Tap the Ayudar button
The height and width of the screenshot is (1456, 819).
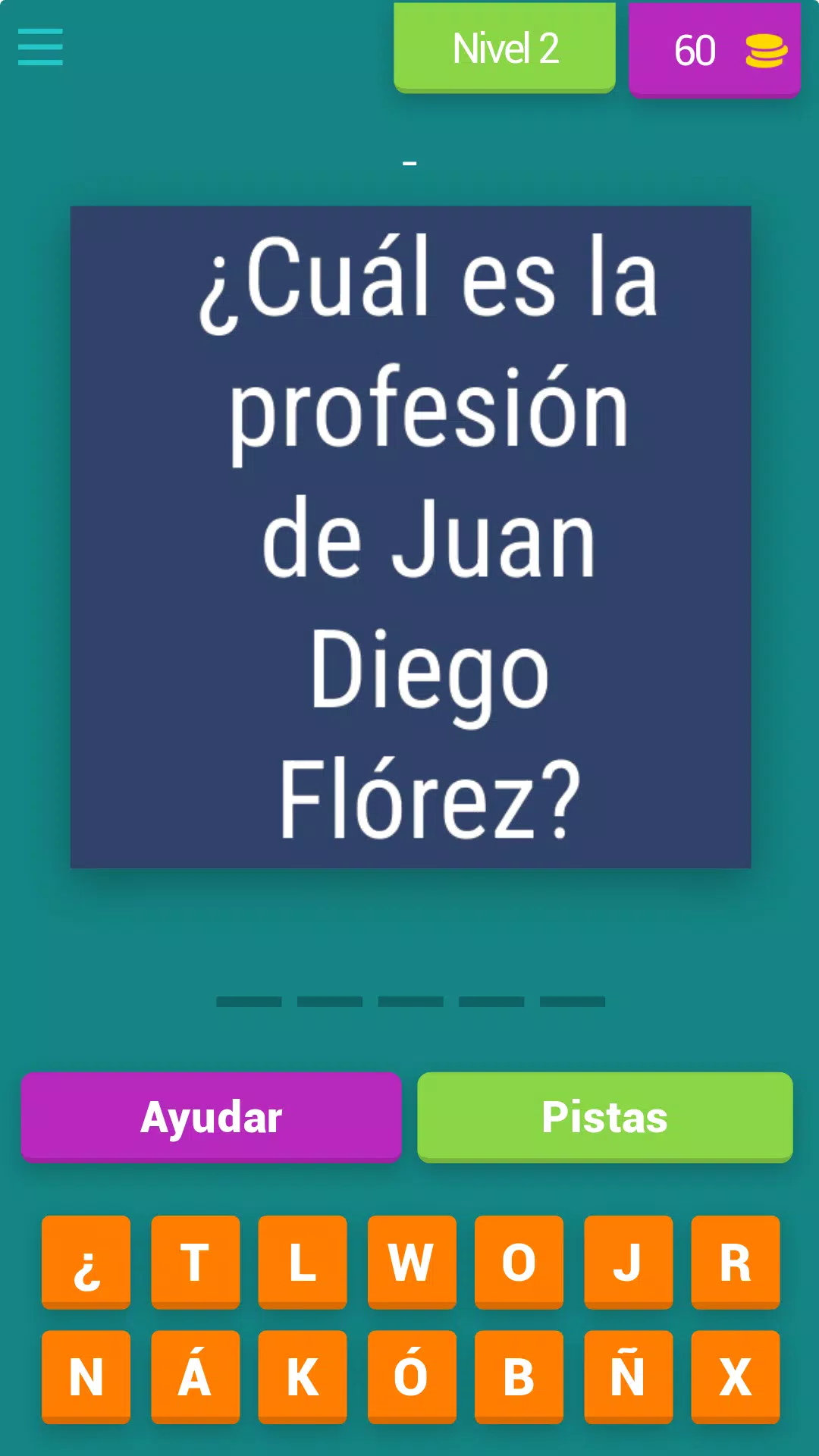point(211,1117)
